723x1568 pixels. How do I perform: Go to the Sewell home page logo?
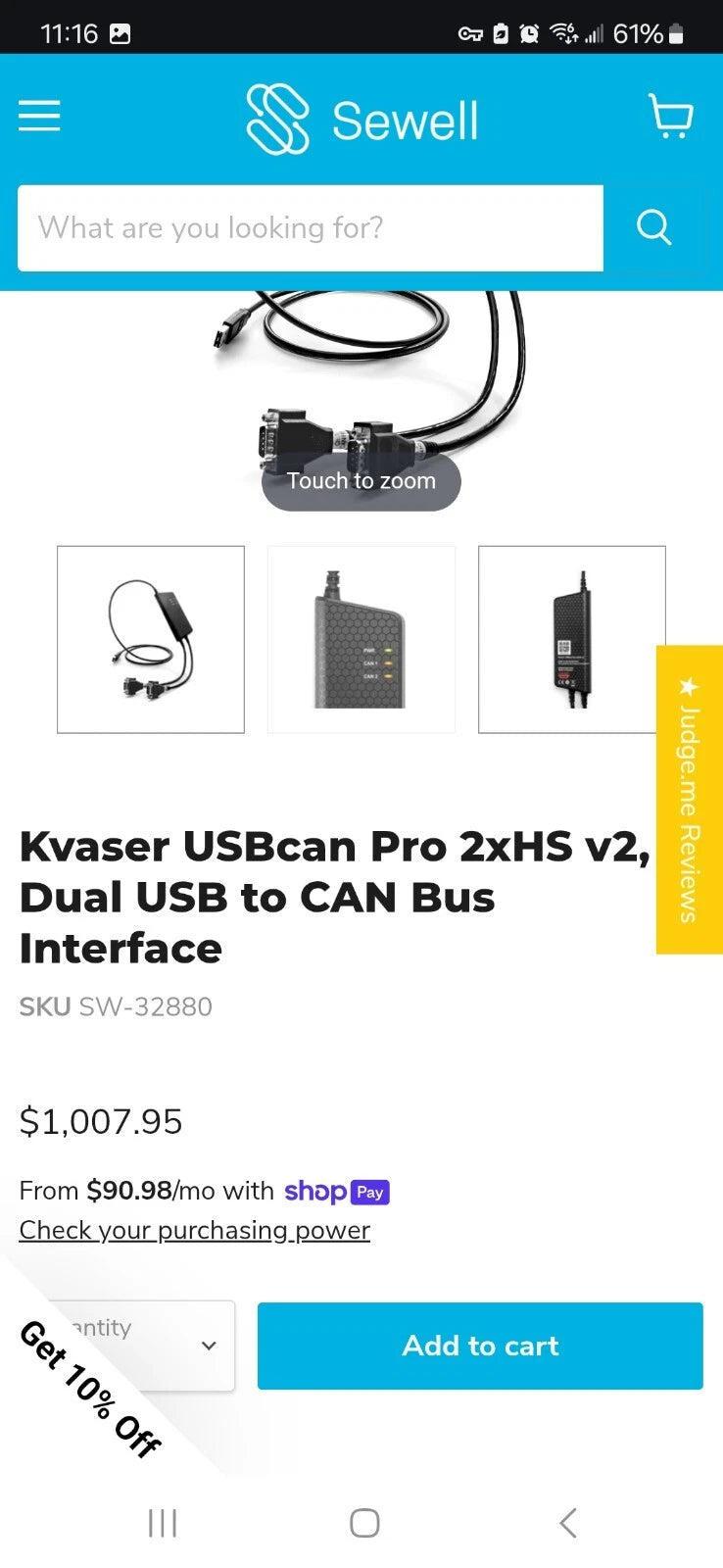(362, 120)
